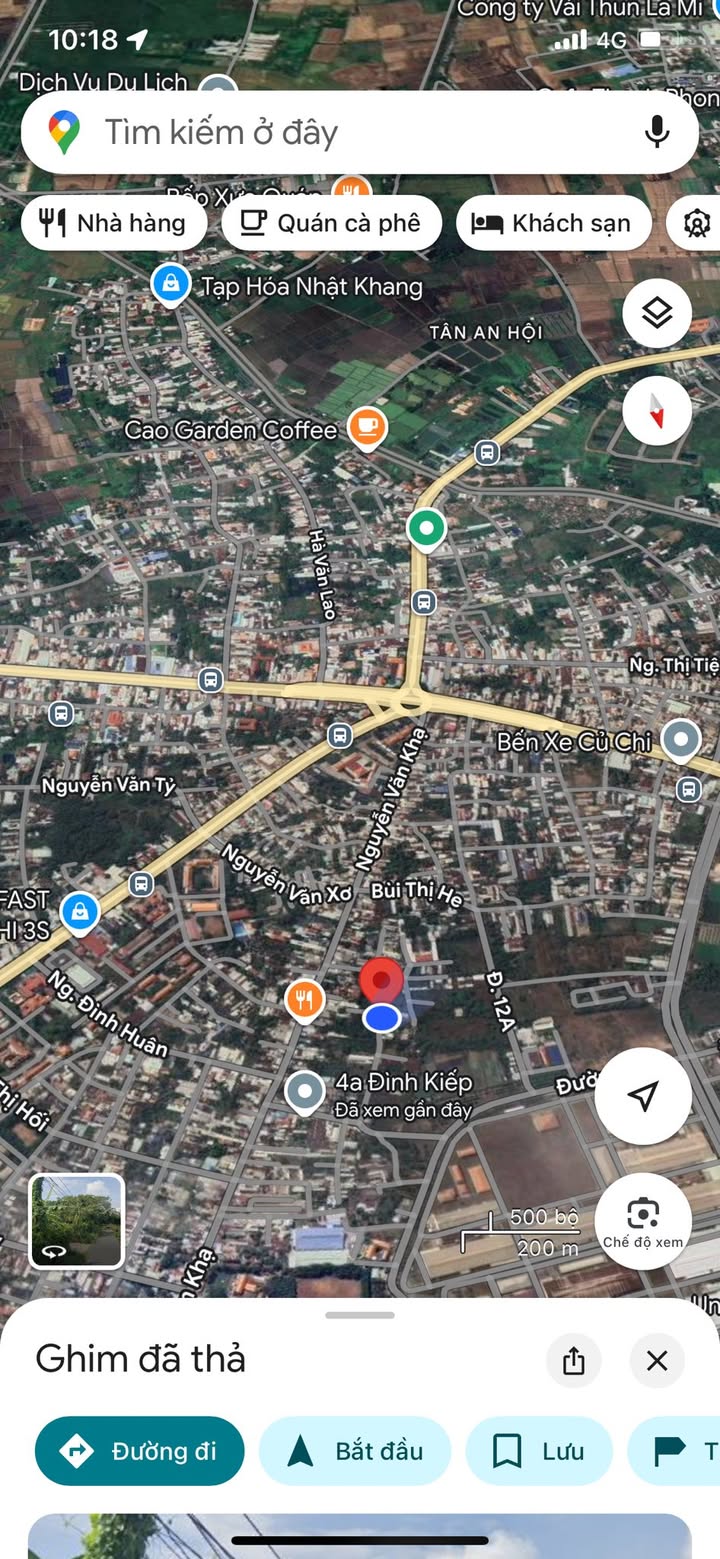The image size is (720, 1559).
Task: Open Chế độ xem camera view
Action: (643, 1222)
